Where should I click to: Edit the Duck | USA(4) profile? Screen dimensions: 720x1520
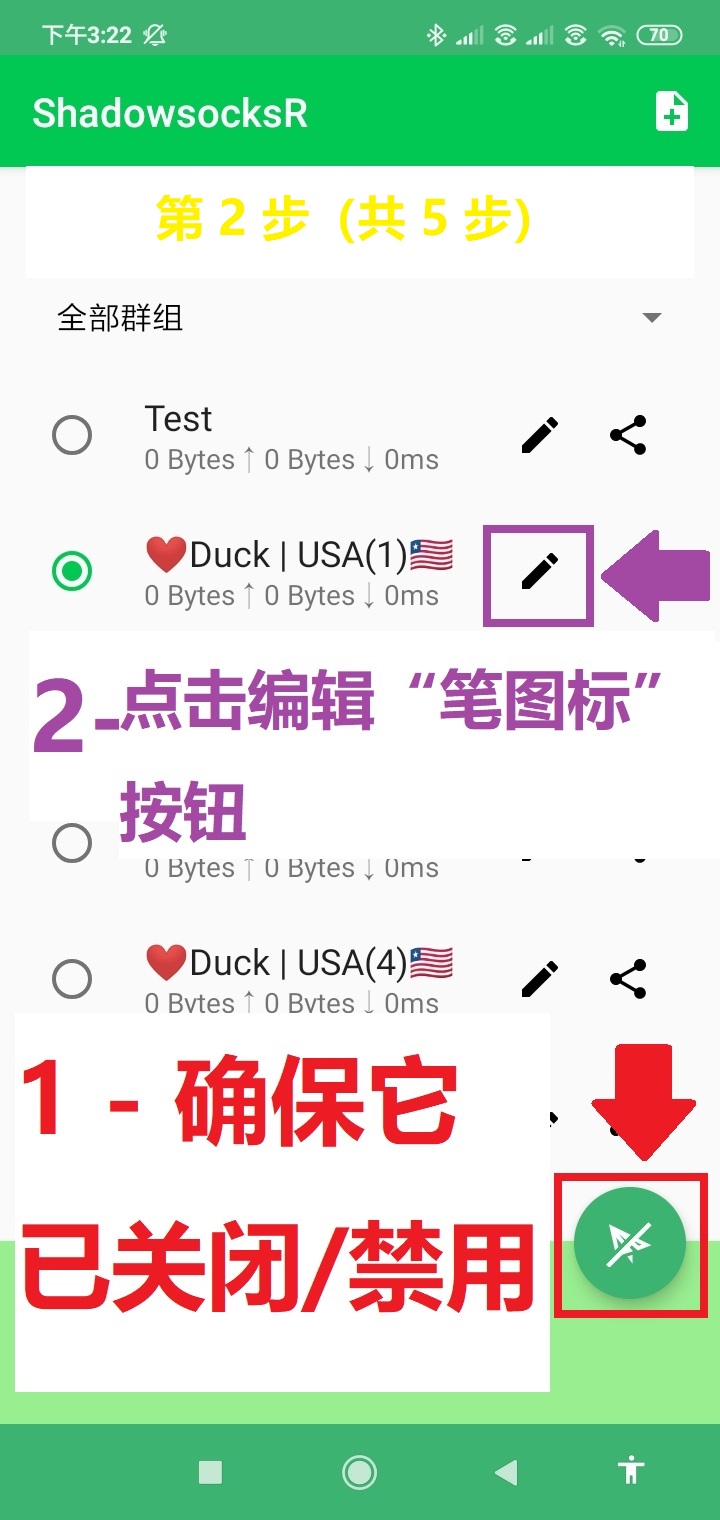point(540,979)
